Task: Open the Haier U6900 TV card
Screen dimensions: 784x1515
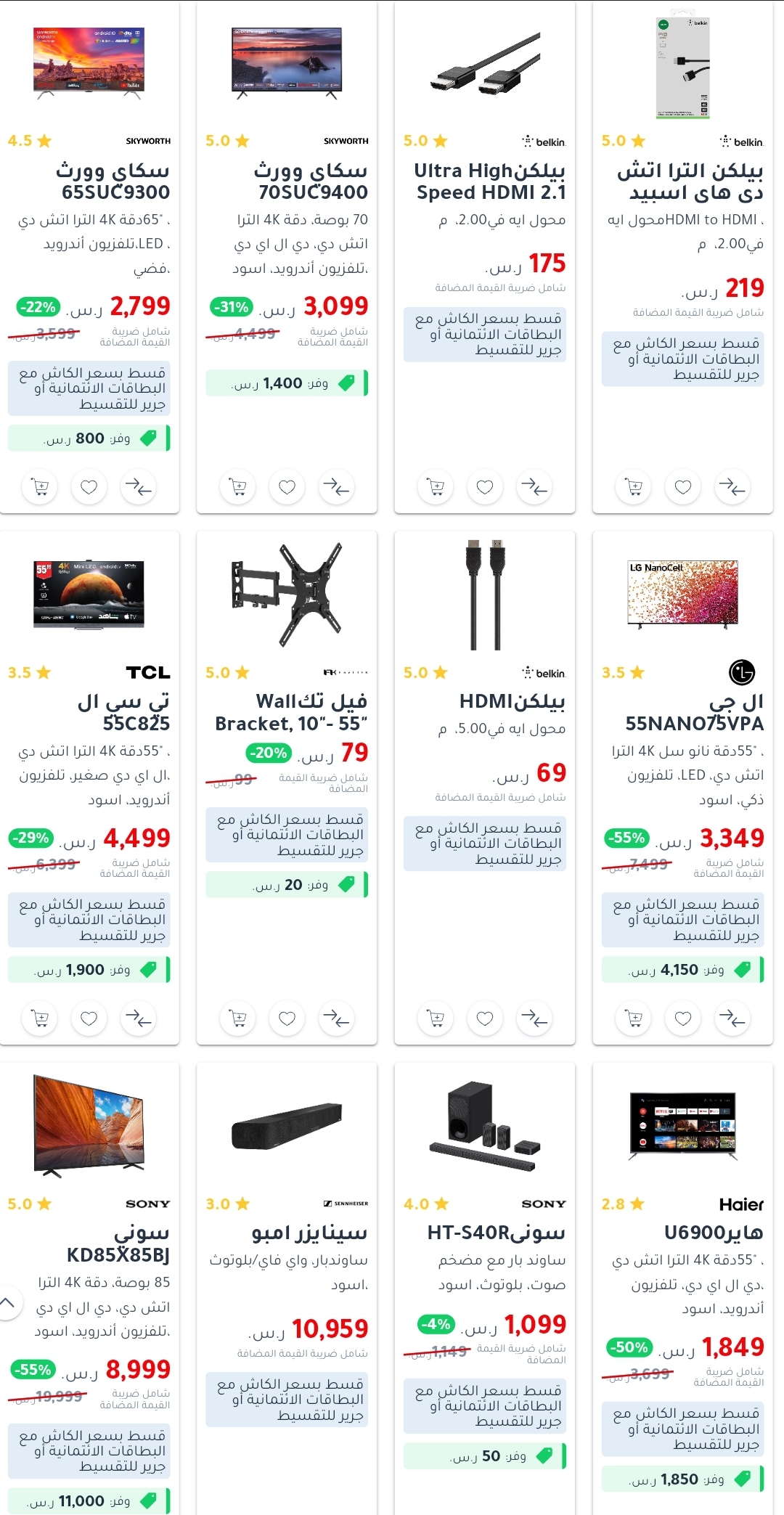Action: click(682, 1289)
